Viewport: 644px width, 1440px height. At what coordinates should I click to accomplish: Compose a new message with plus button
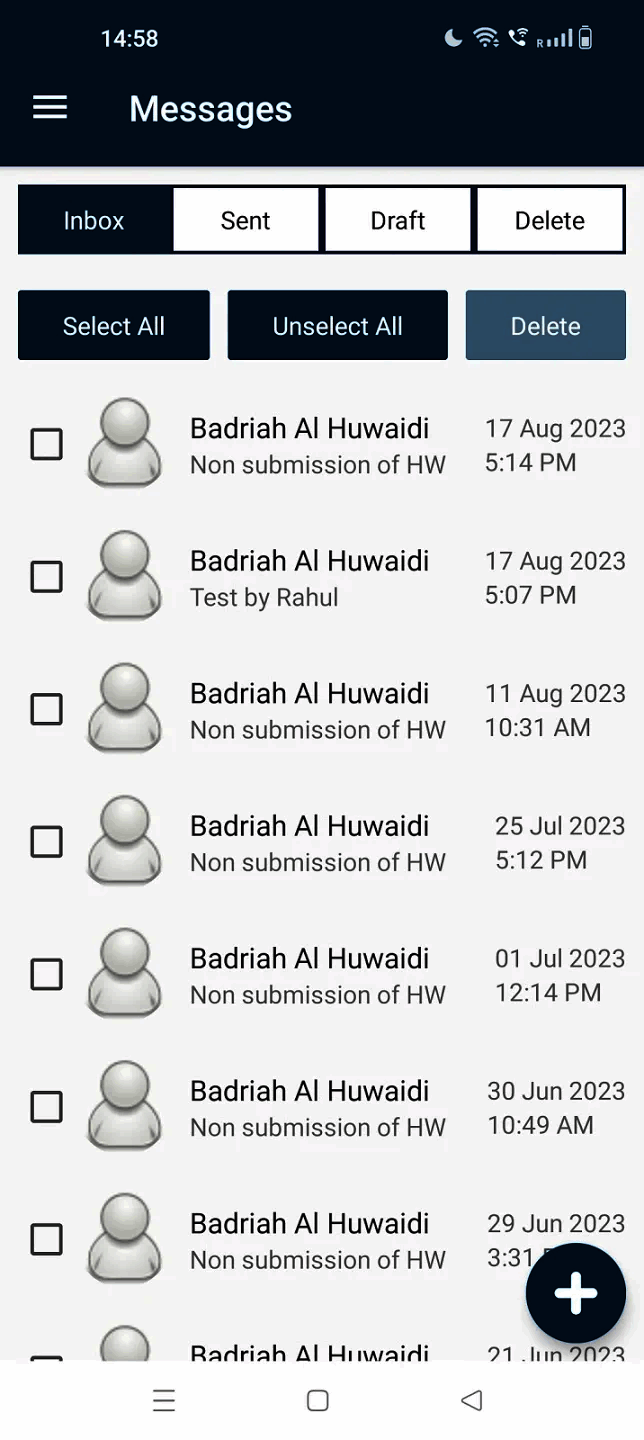(x=576, y=1294)
